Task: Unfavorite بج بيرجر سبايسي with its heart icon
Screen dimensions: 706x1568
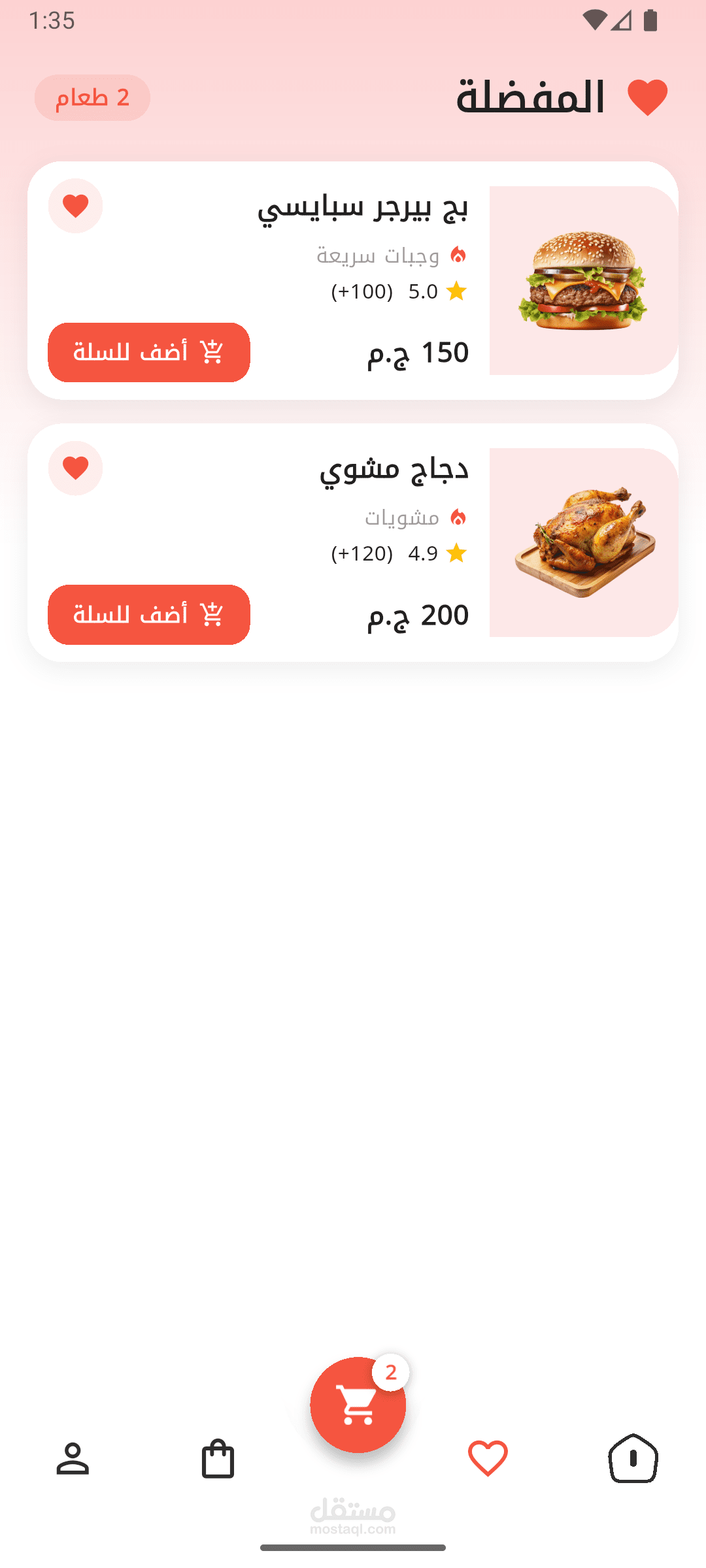Action: click(x=75, y=206)
